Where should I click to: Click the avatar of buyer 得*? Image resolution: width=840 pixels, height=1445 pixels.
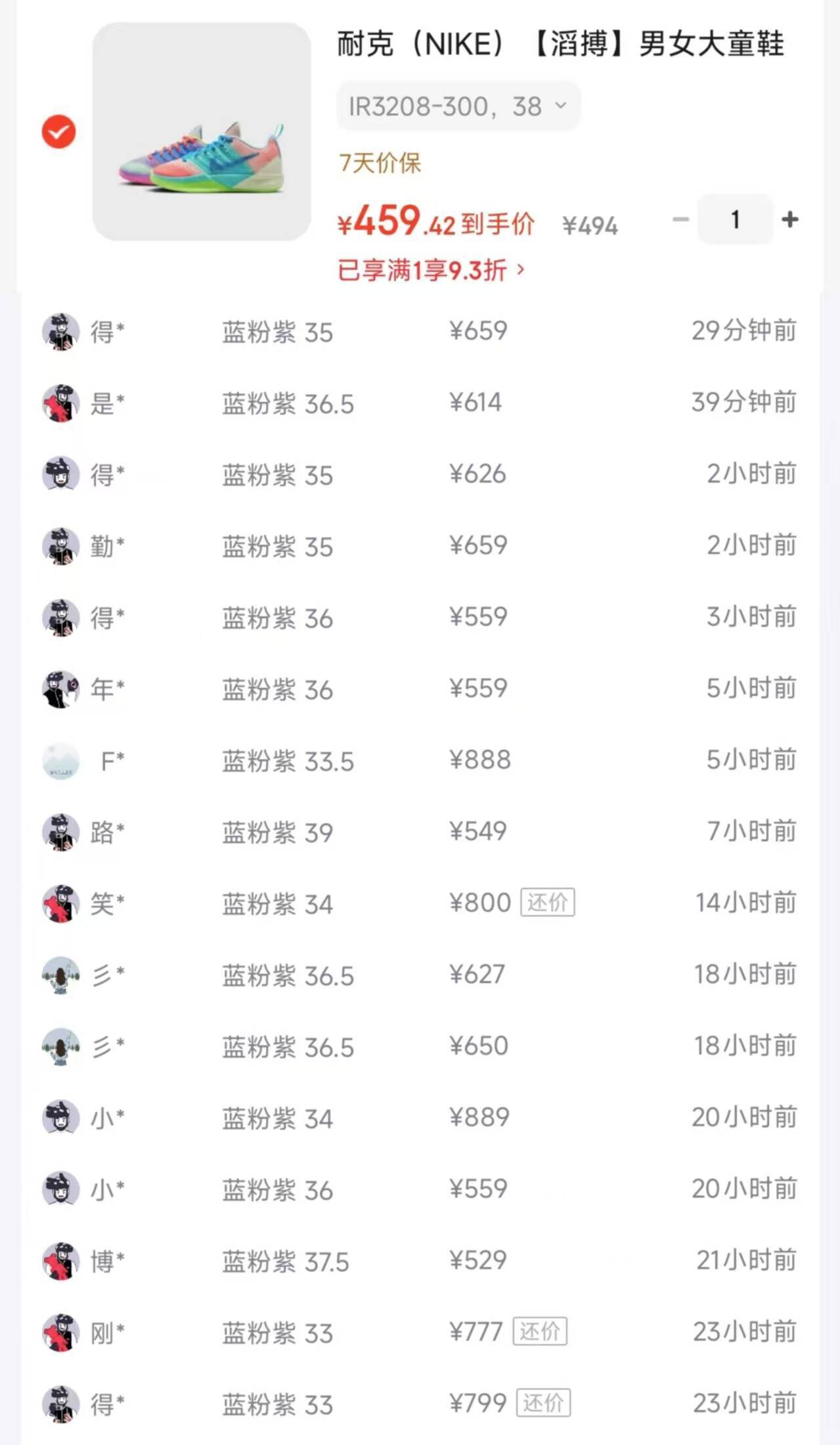[x=60, y=332]
